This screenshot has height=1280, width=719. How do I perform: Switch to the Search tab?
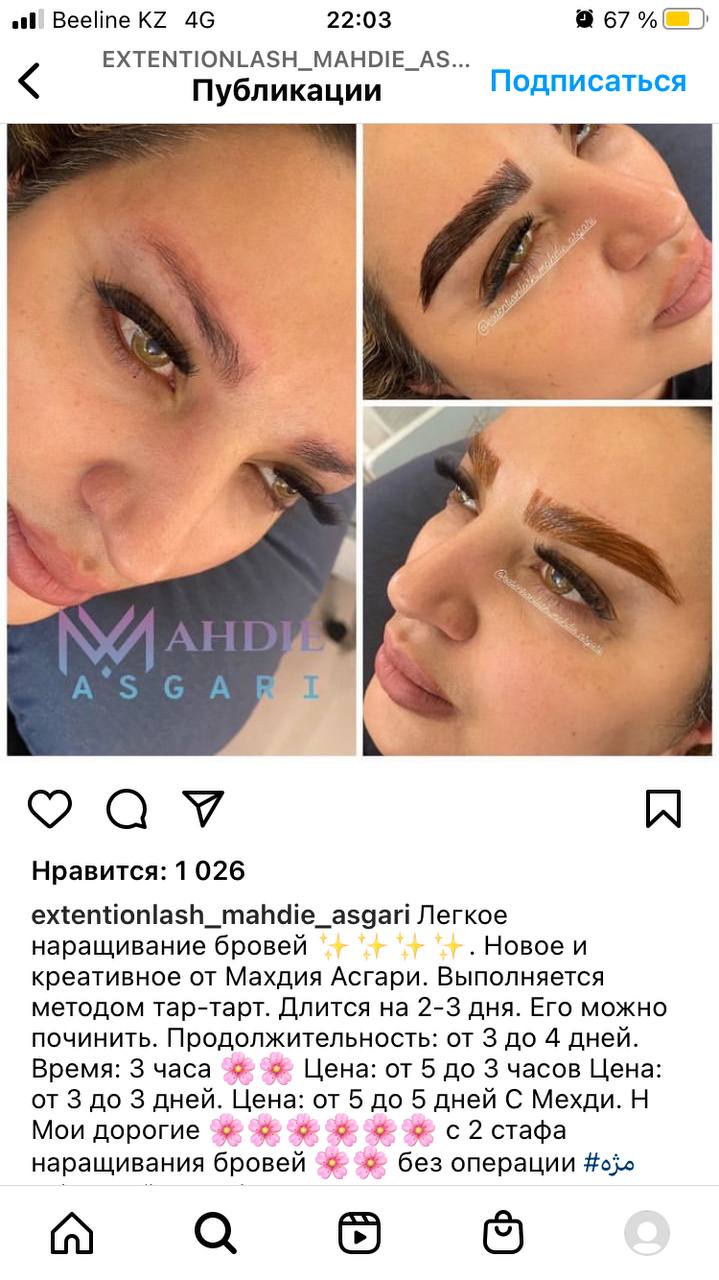215,1233
